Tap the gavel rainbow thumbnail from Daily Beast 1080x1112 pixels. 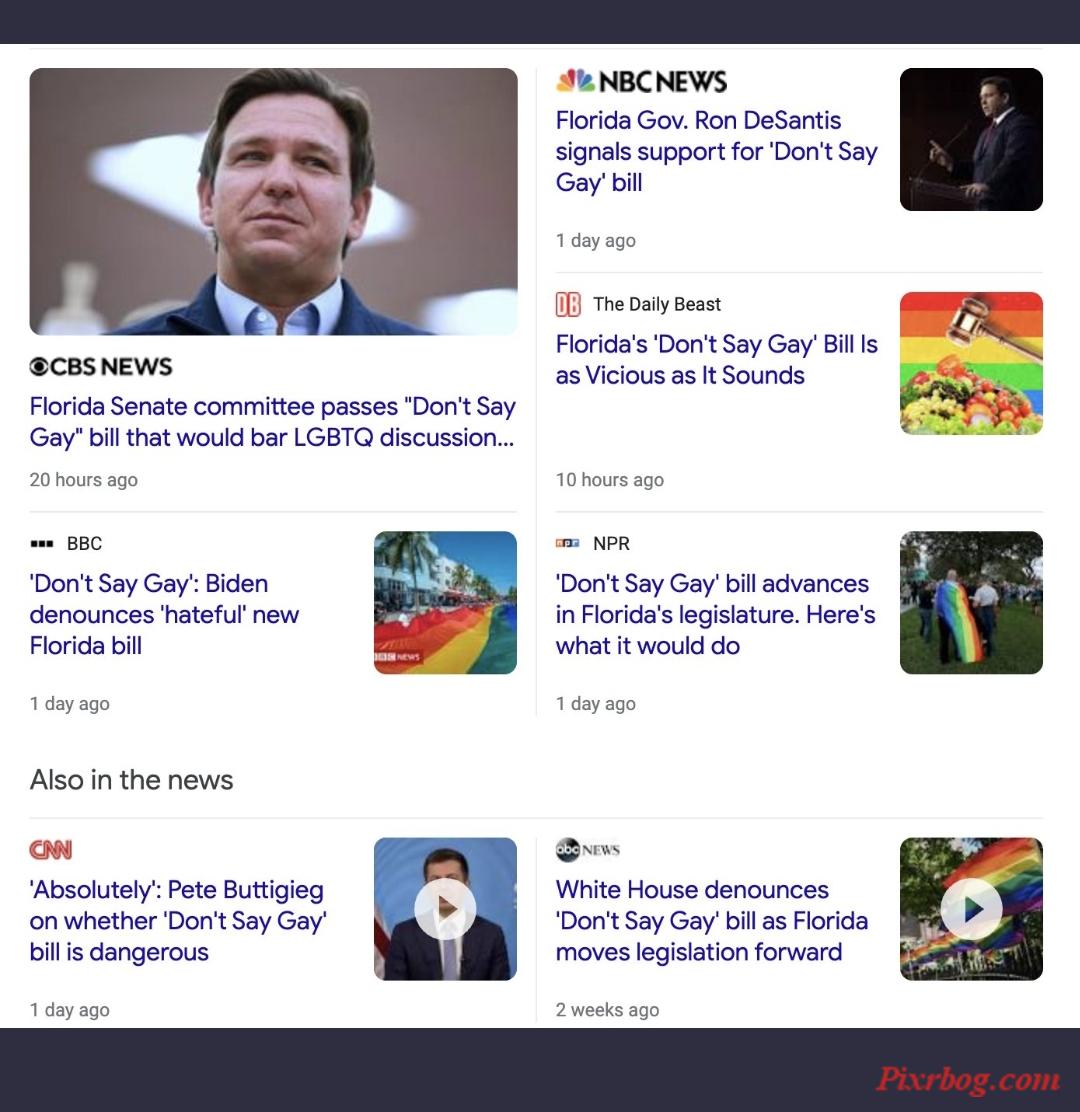[x=971, y=363]
